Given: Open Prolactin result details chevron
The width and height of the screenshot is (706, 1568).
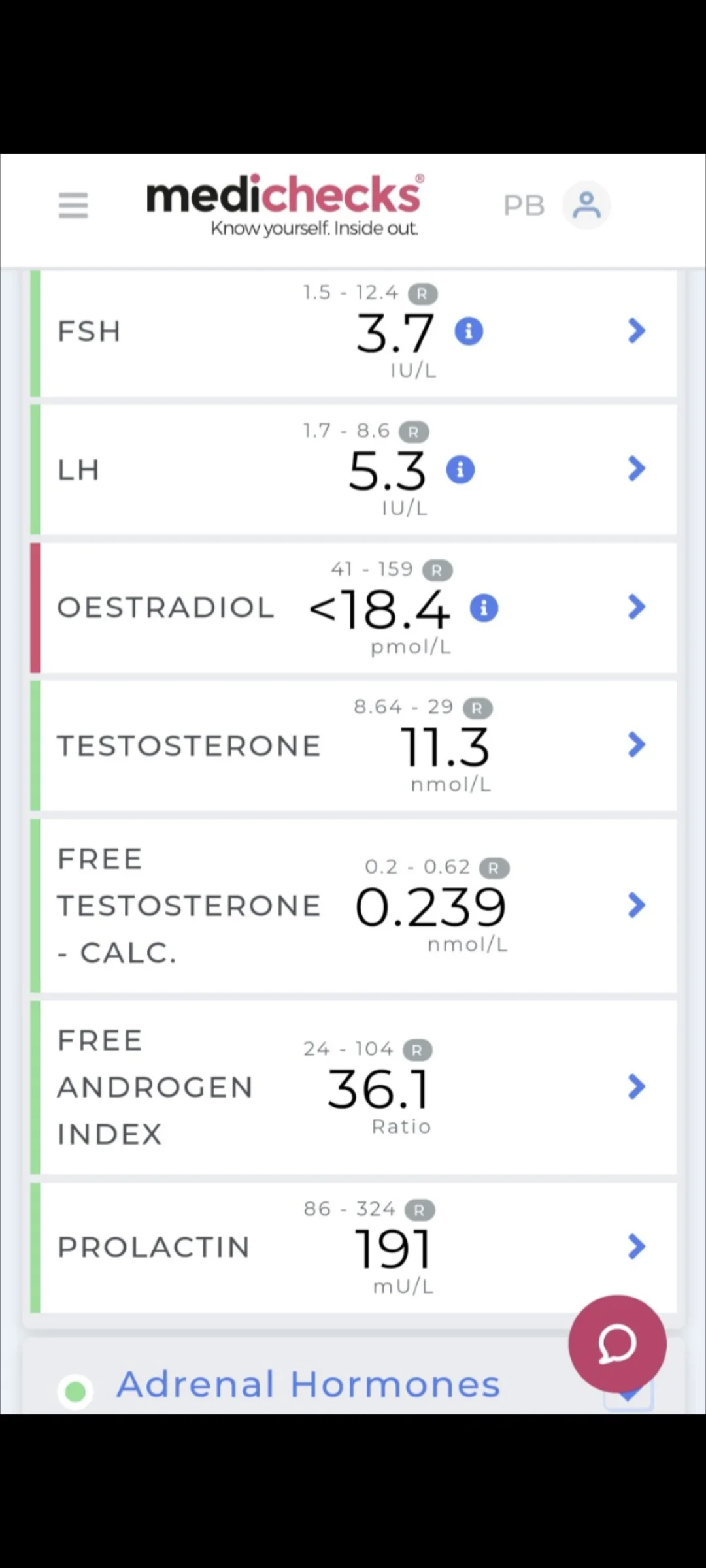Looking at the screenshot, I should tap(636, 1247).
